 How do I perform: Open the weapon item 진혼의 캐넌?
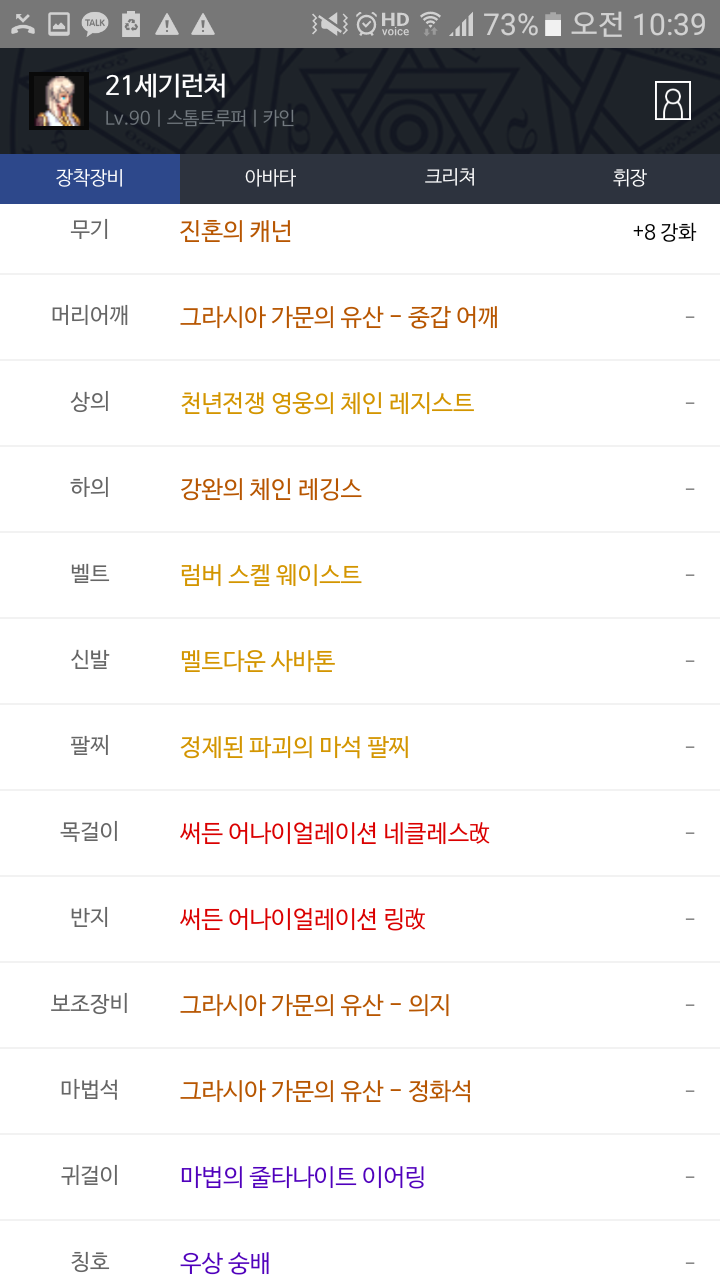pyautogui.click(x=236, y=232)
